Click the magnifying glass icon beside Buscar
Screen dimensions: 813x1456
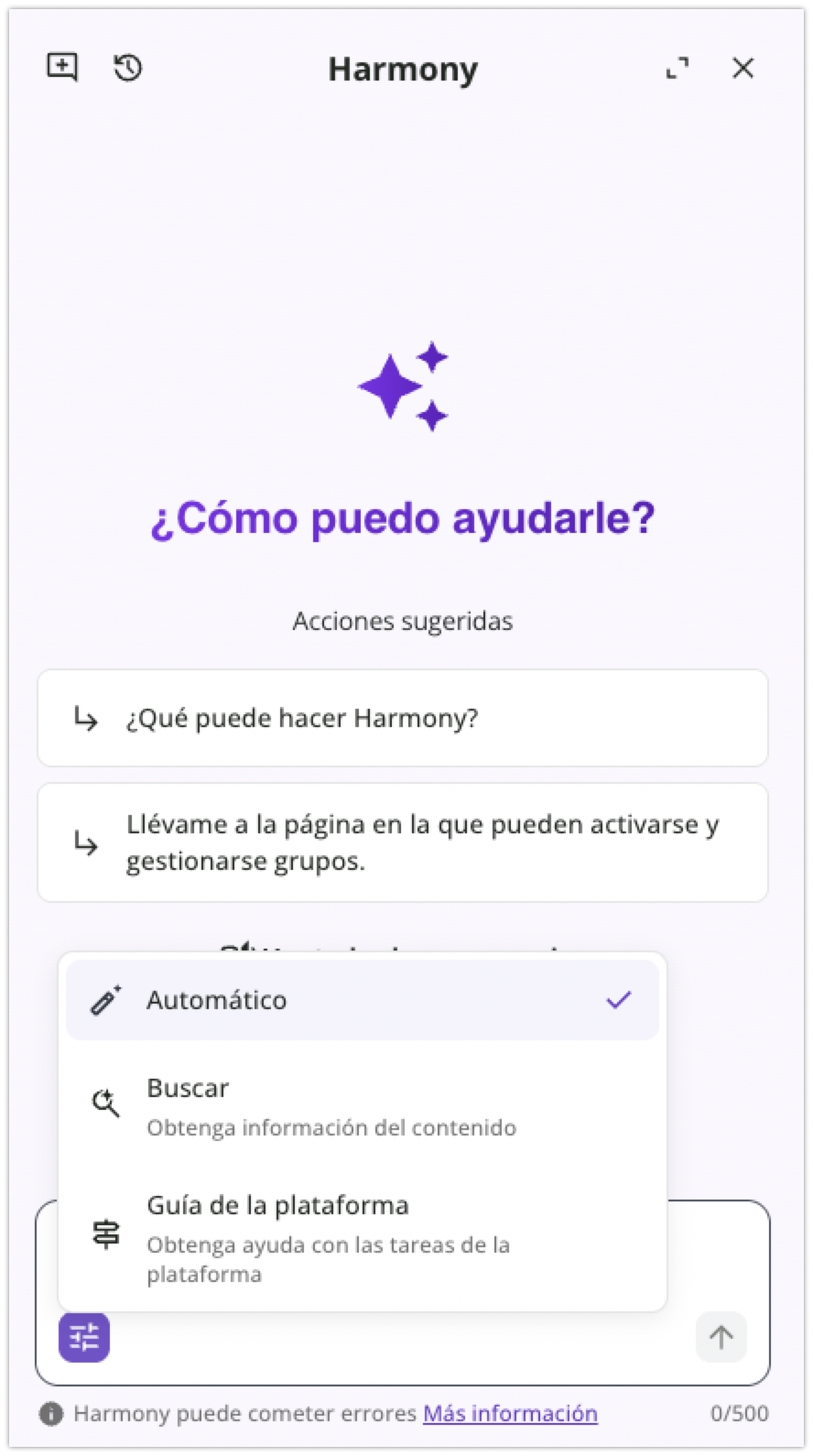pyautogui.click(x=106, y=1103)
